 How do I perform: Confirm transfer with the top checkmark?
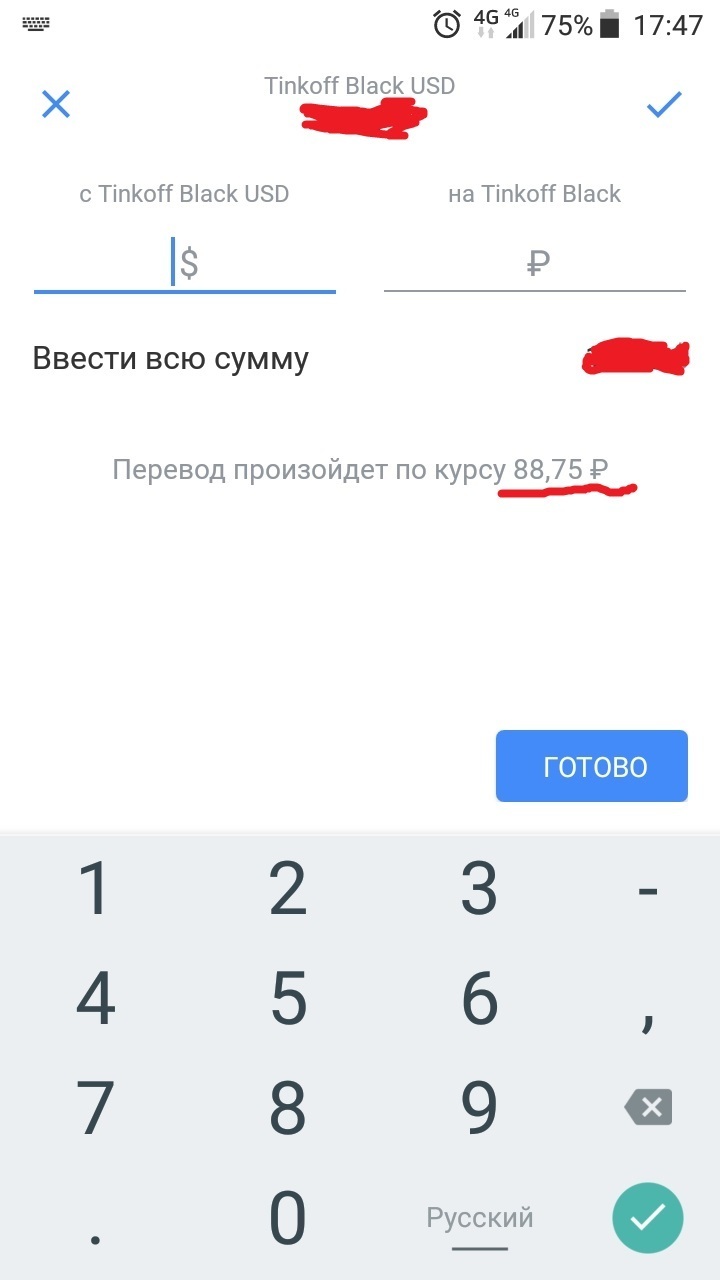pos(663,104)
